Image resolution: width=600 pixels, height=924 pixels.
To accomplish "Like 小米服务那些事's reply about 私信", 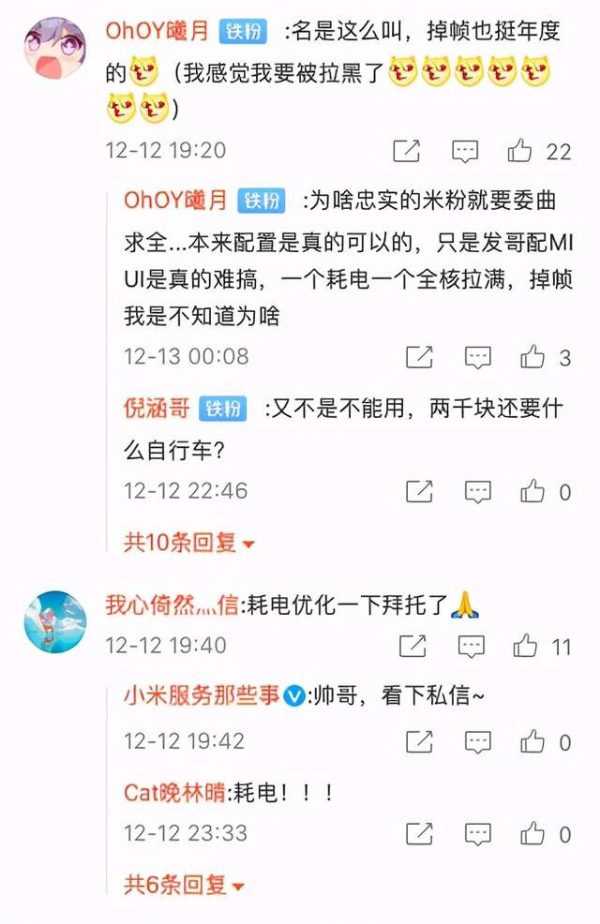I will [x=533, y=742].
